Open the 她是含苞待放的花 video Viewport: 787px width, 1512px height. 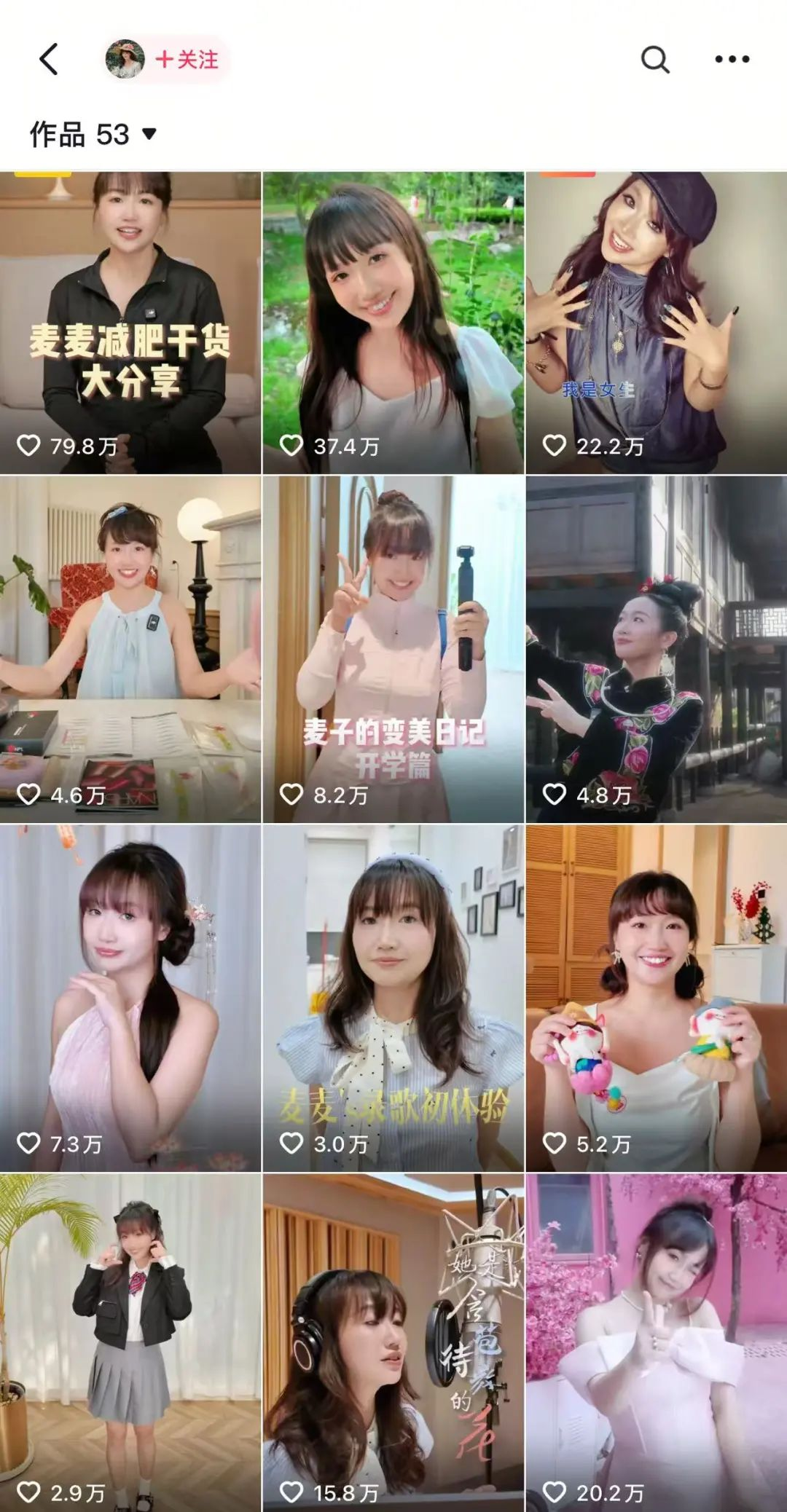point(393,1340)
